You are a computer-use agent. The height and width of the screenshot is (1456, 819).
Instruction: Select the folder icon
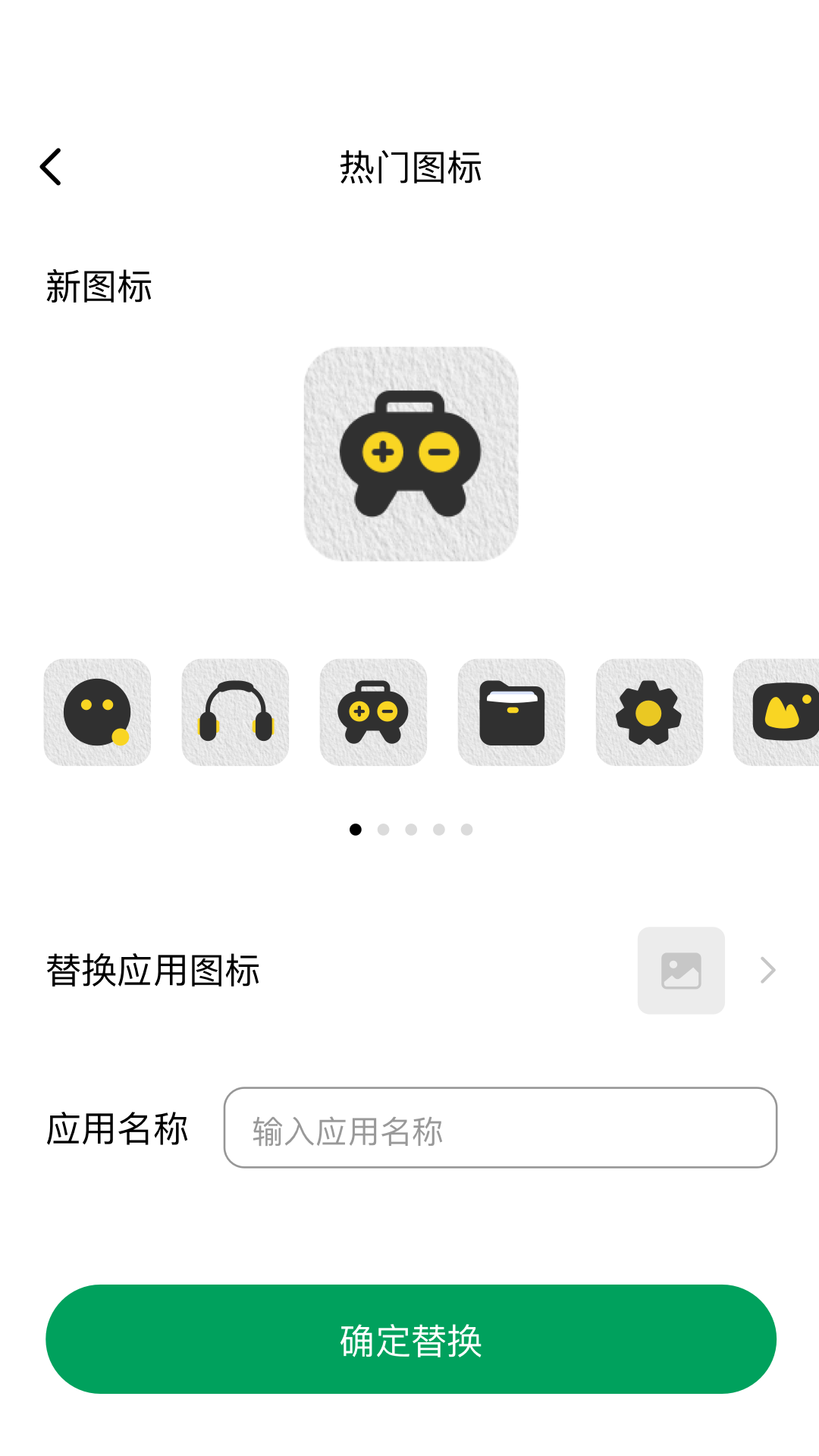point(511,712)
